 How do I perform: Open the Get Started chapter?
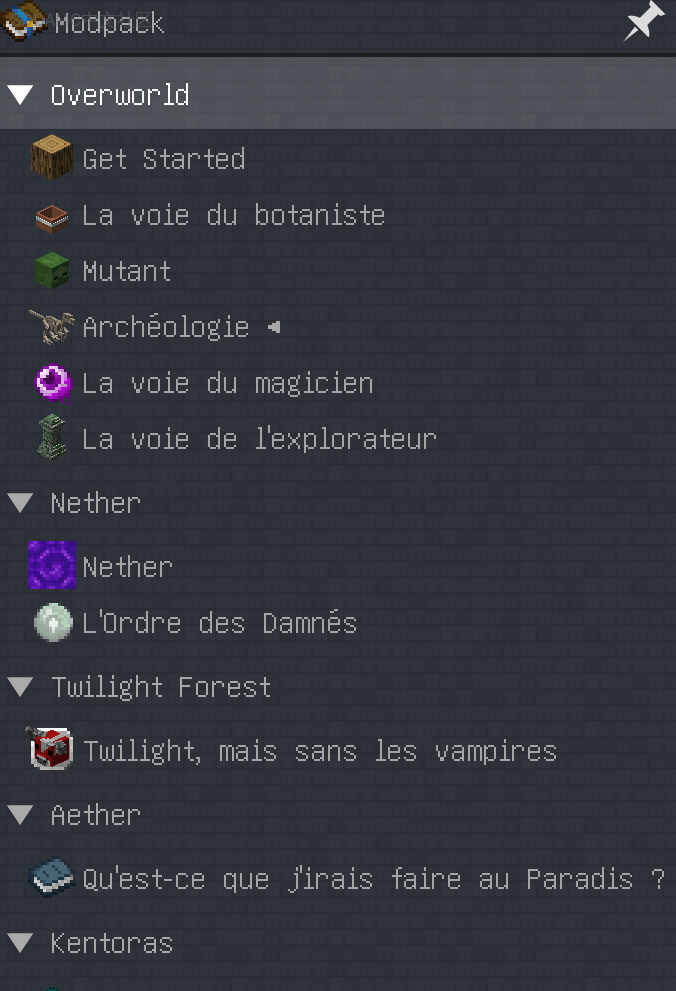click(163, 159)
